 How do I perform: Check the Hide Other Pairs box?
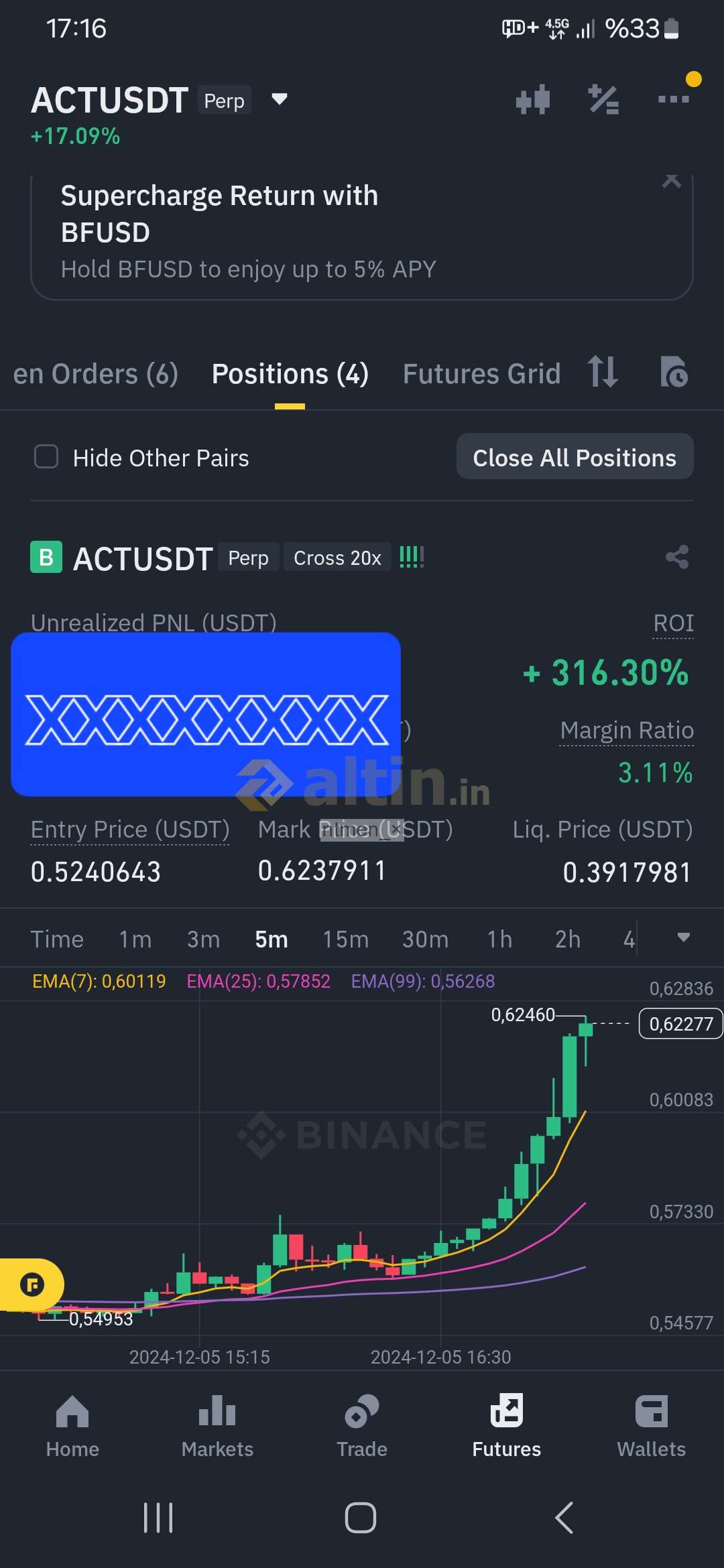[x=46, y=457]
